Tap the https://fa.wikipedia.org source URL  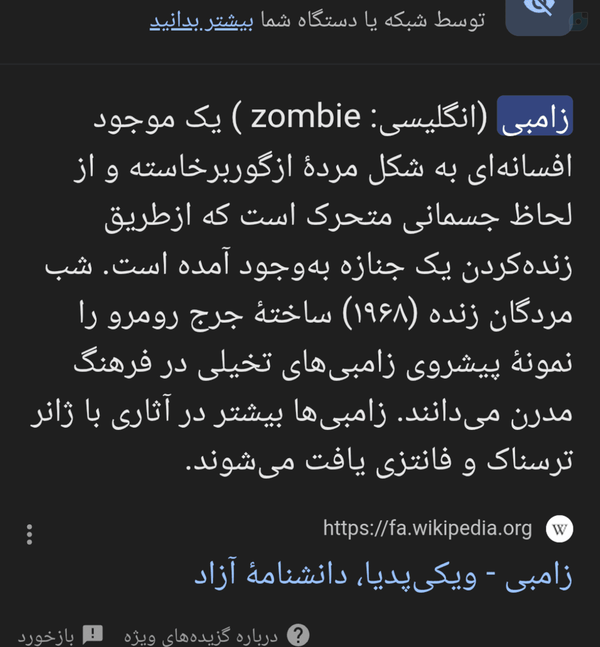pyautogui.click(x=428, y=529)
